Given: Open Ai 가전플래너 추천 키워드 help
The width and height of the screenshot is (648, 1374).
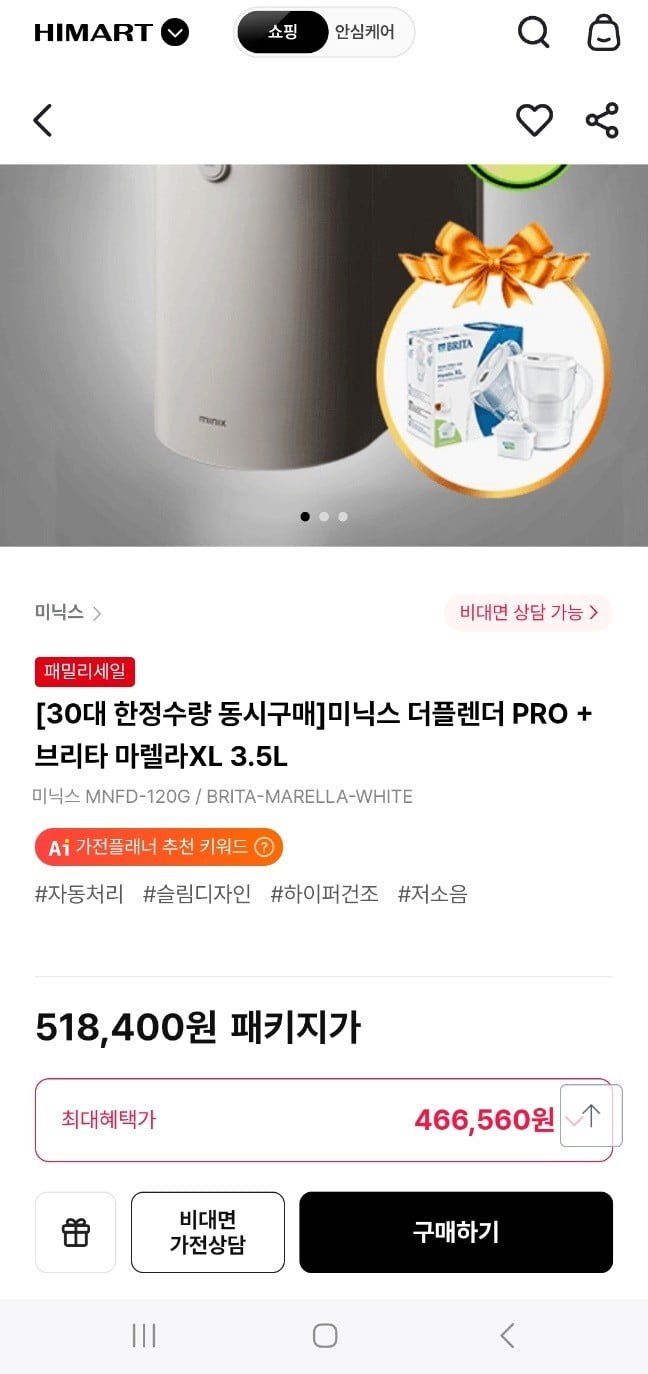Looking at the screenshot, I should pos(264,847).
